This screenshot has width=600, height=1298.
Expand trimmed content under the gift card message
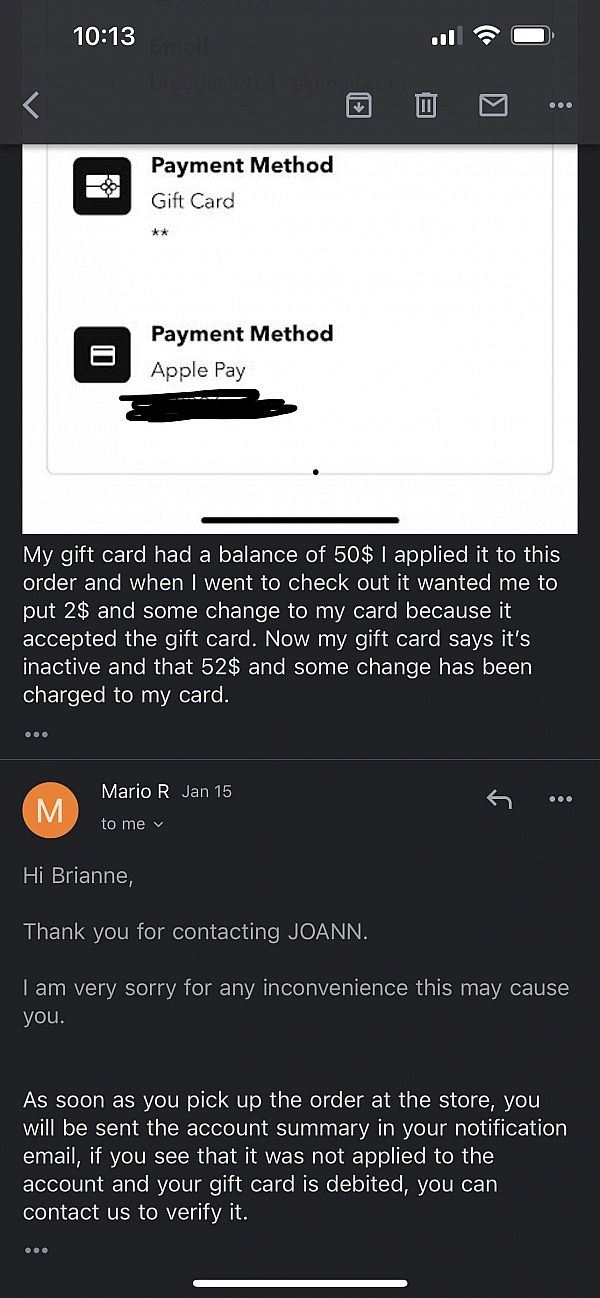pyautogui.click(x=36, y=734)
